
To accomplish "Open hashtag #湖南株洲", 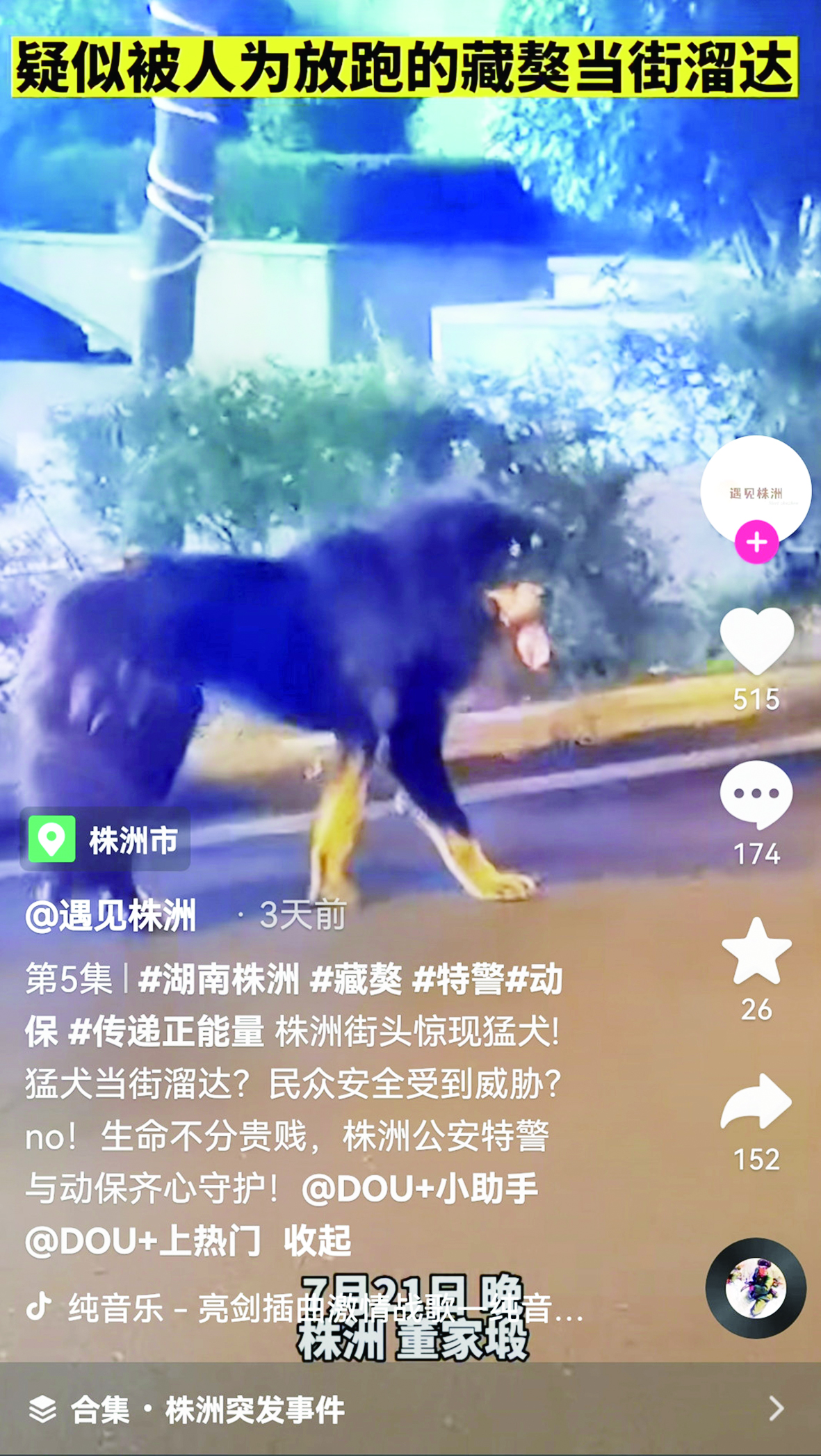I will pyautogui.click(x=218, y=980).
